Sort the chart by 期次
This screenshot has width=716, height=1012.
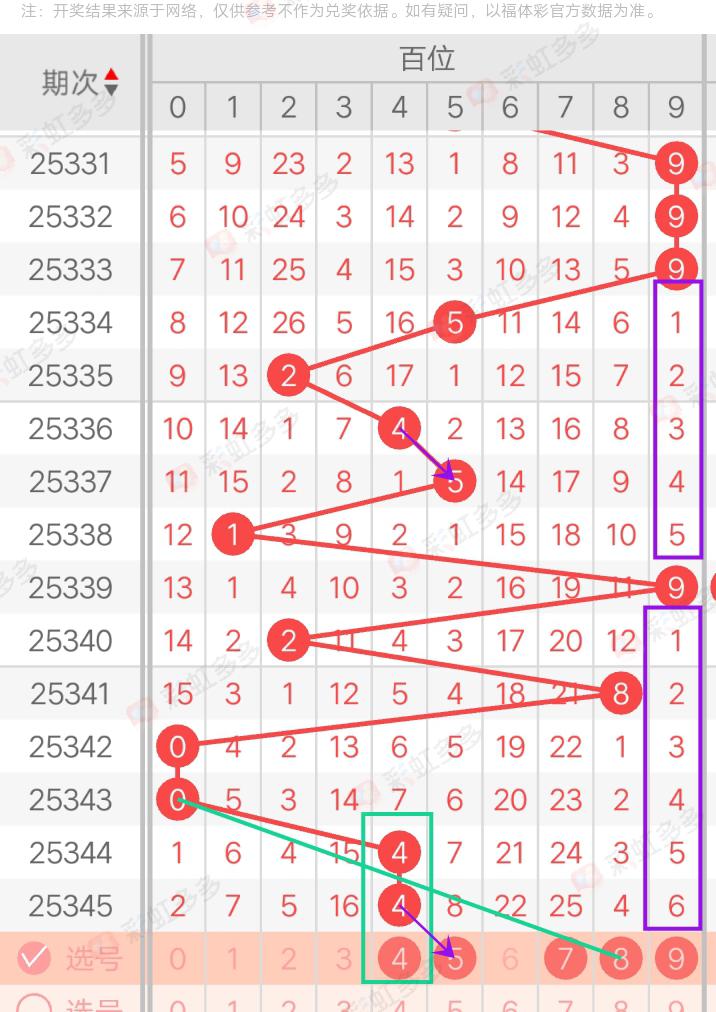pos(111,83)
